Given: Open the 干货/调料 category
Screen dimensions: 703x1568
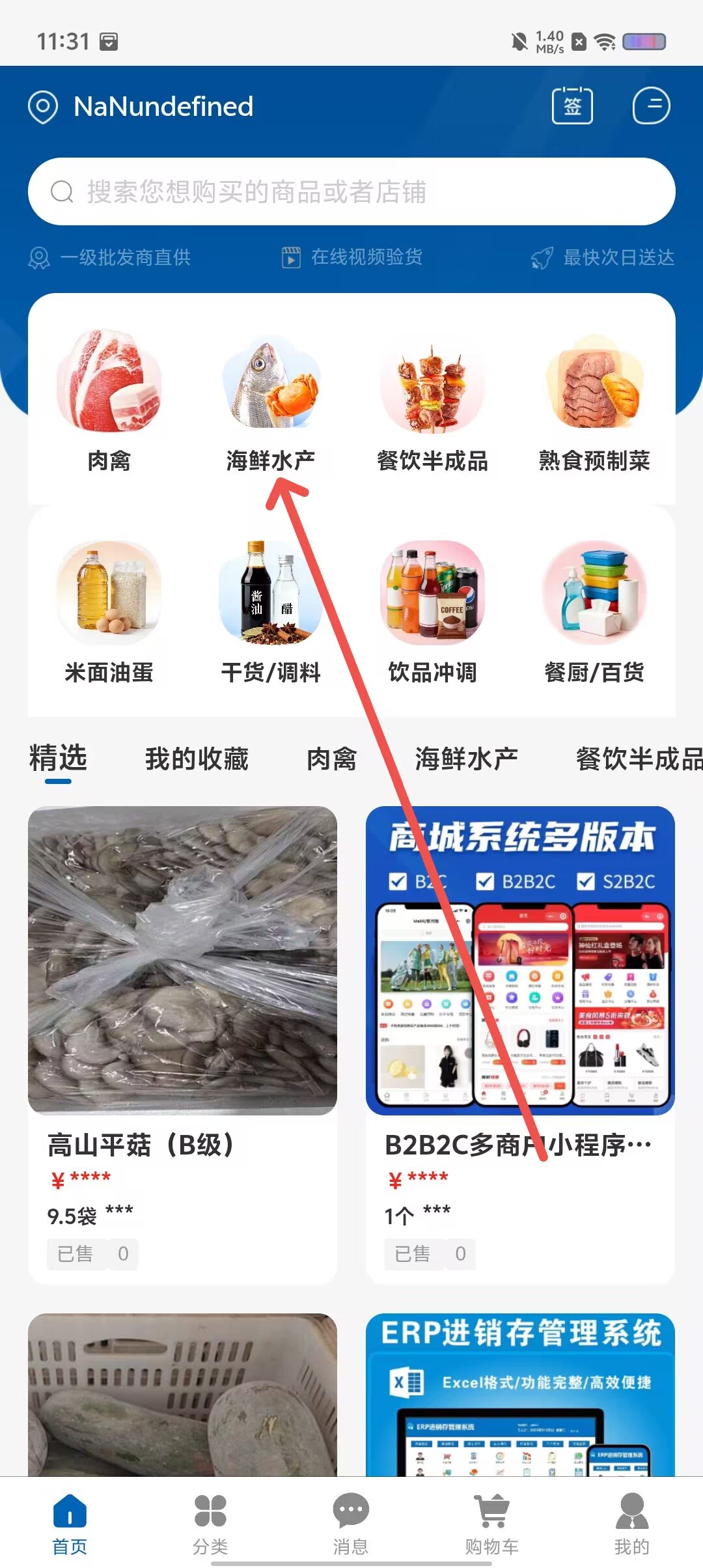Looking at the screenshot, I should (271, 612).
